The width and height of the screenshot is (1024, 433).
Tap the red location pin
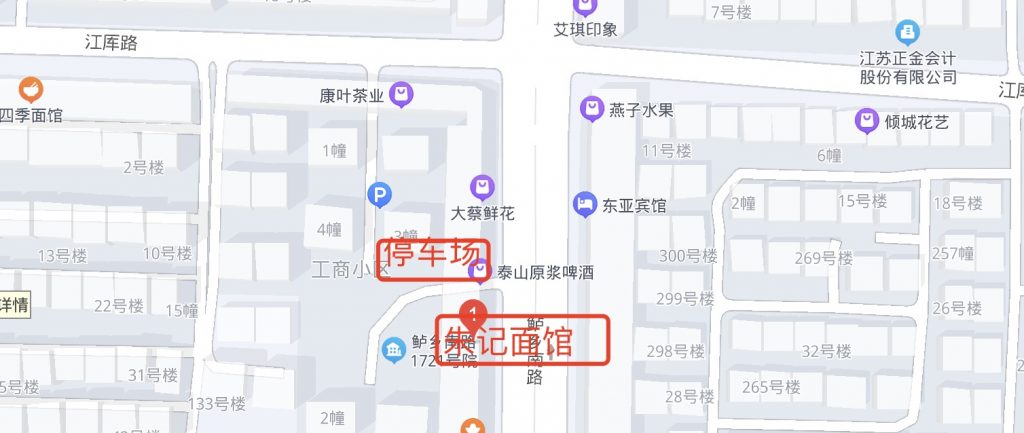pyautogui.click(x=472, y=313)
